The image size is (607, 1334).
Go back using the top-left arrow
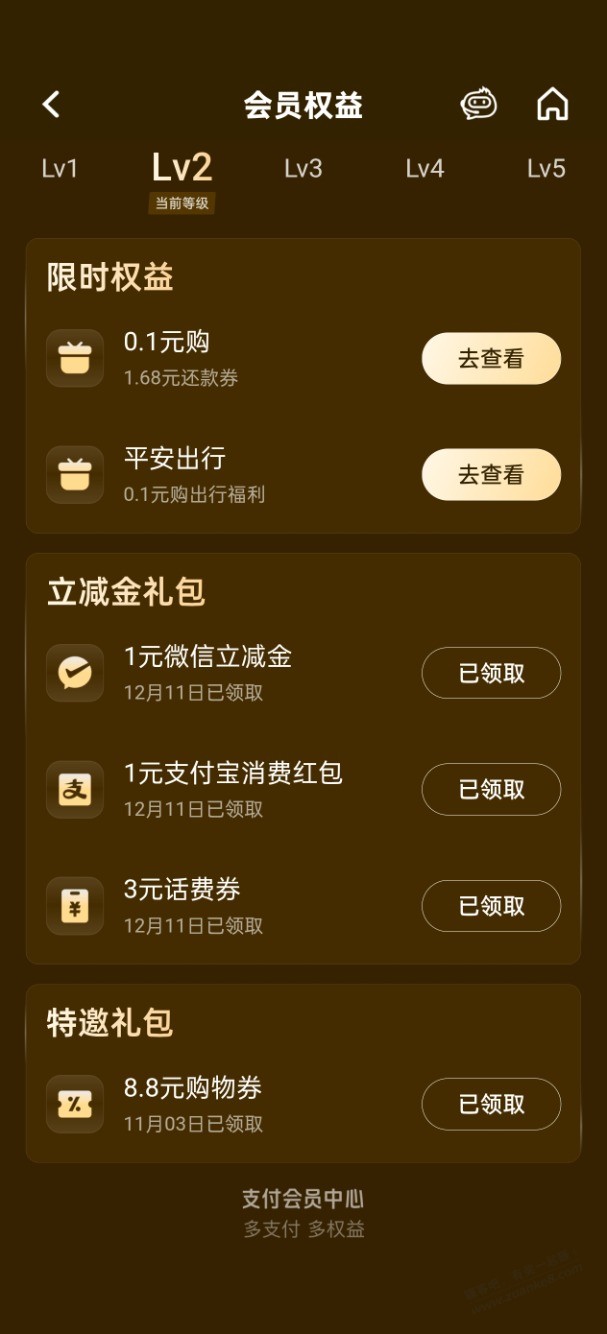coord(51,104)
